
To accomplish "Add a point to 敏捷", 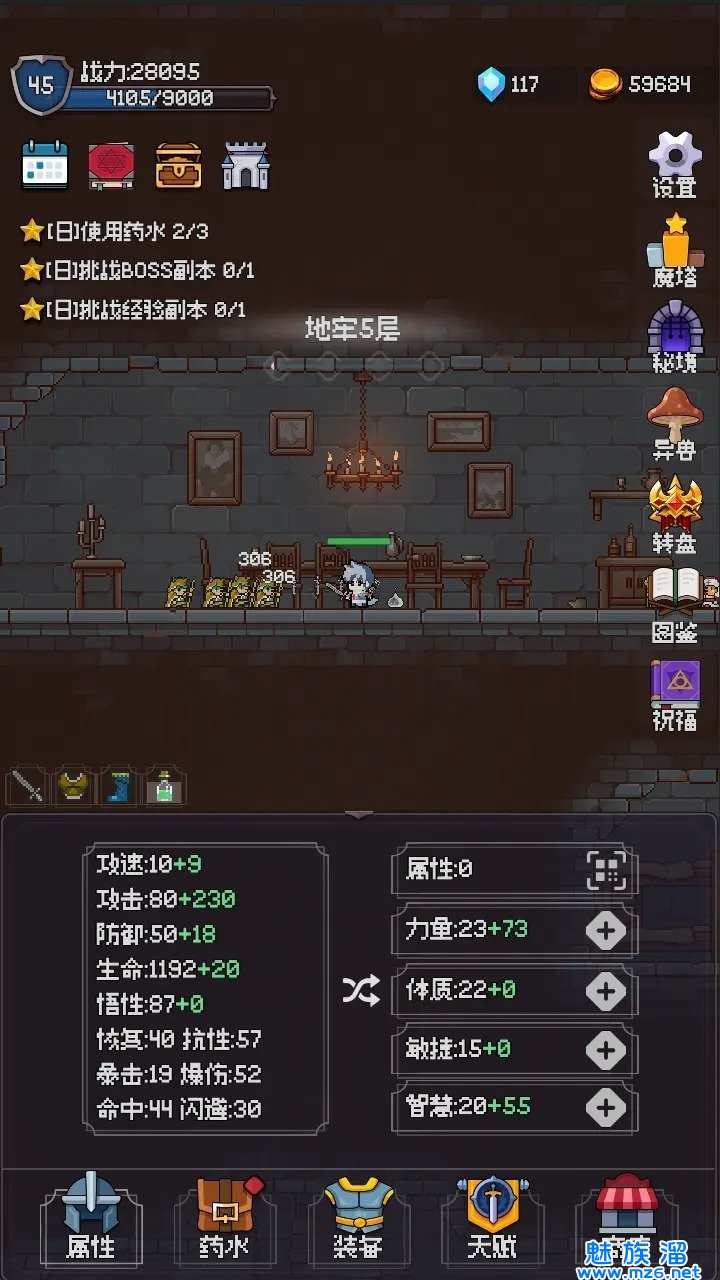I will [x=606, y=1049].
